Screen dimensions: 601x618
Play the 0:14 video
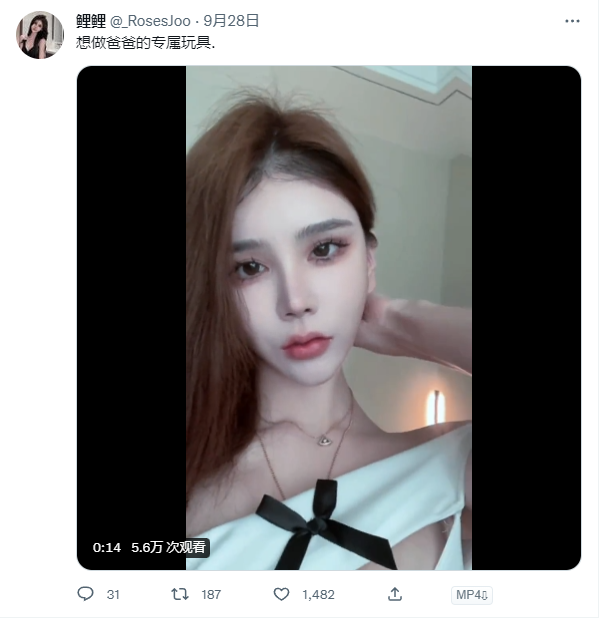click(329, 318)
